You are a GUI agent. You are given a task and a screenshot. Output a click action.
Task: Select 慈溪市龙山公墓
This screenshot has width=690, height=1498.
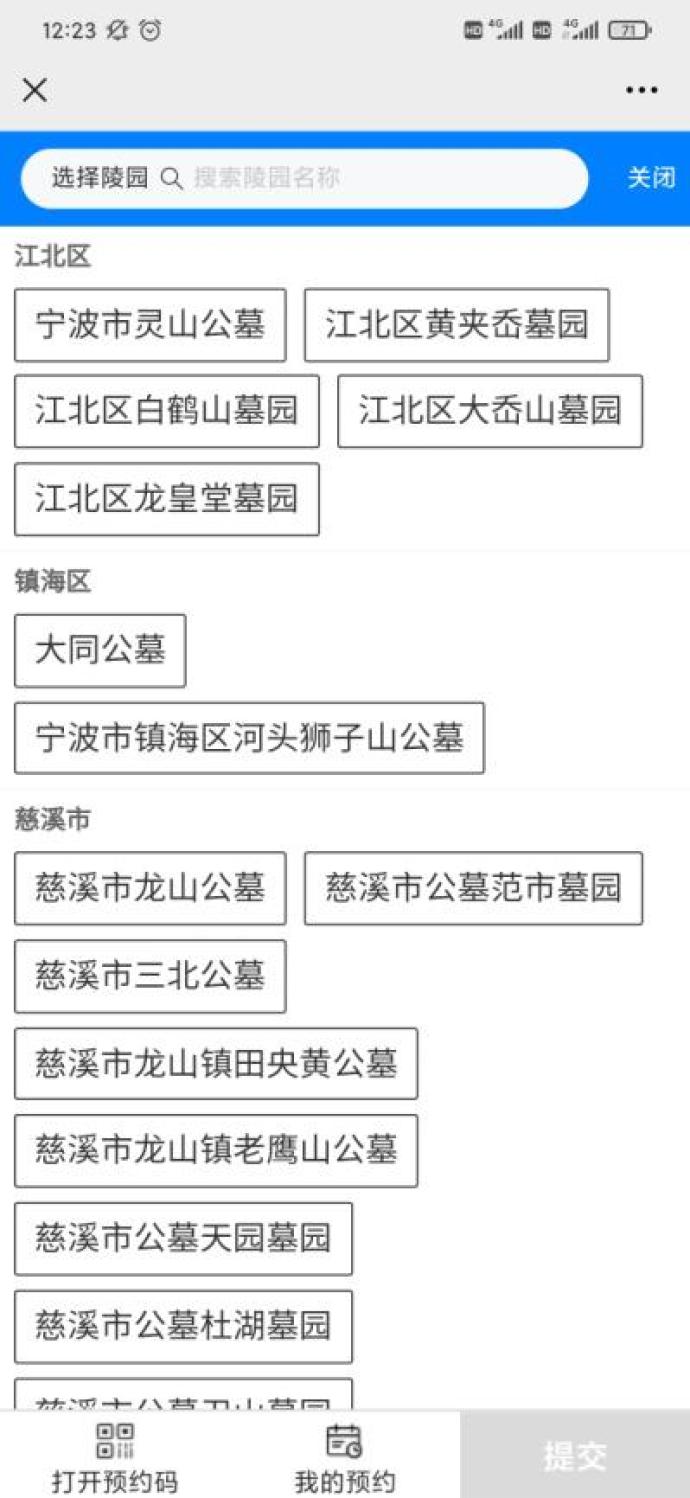pos(150,888)
